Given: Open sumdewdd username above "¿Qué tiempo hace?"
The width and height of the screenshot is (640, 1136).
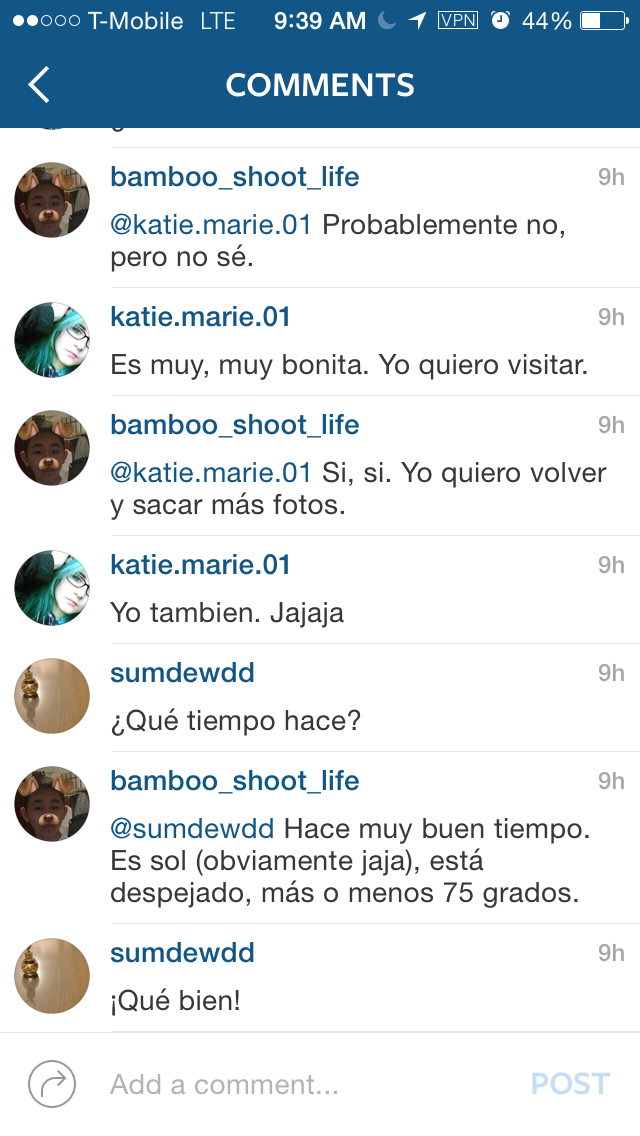Looking at the screenshot, I should click(x=182, y=673).
